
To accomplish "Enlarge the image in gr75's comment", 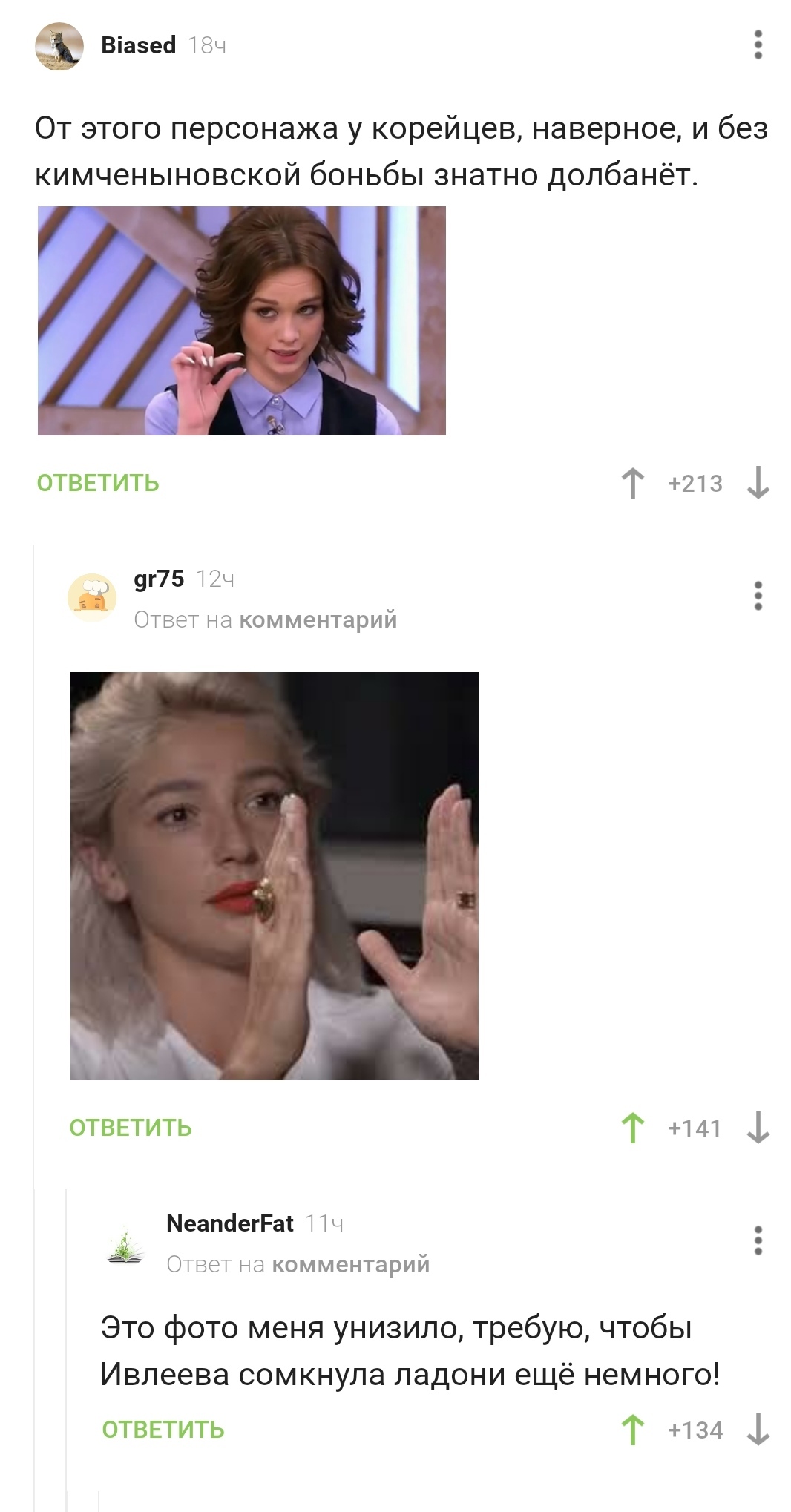I will click(x=275, y=875).
